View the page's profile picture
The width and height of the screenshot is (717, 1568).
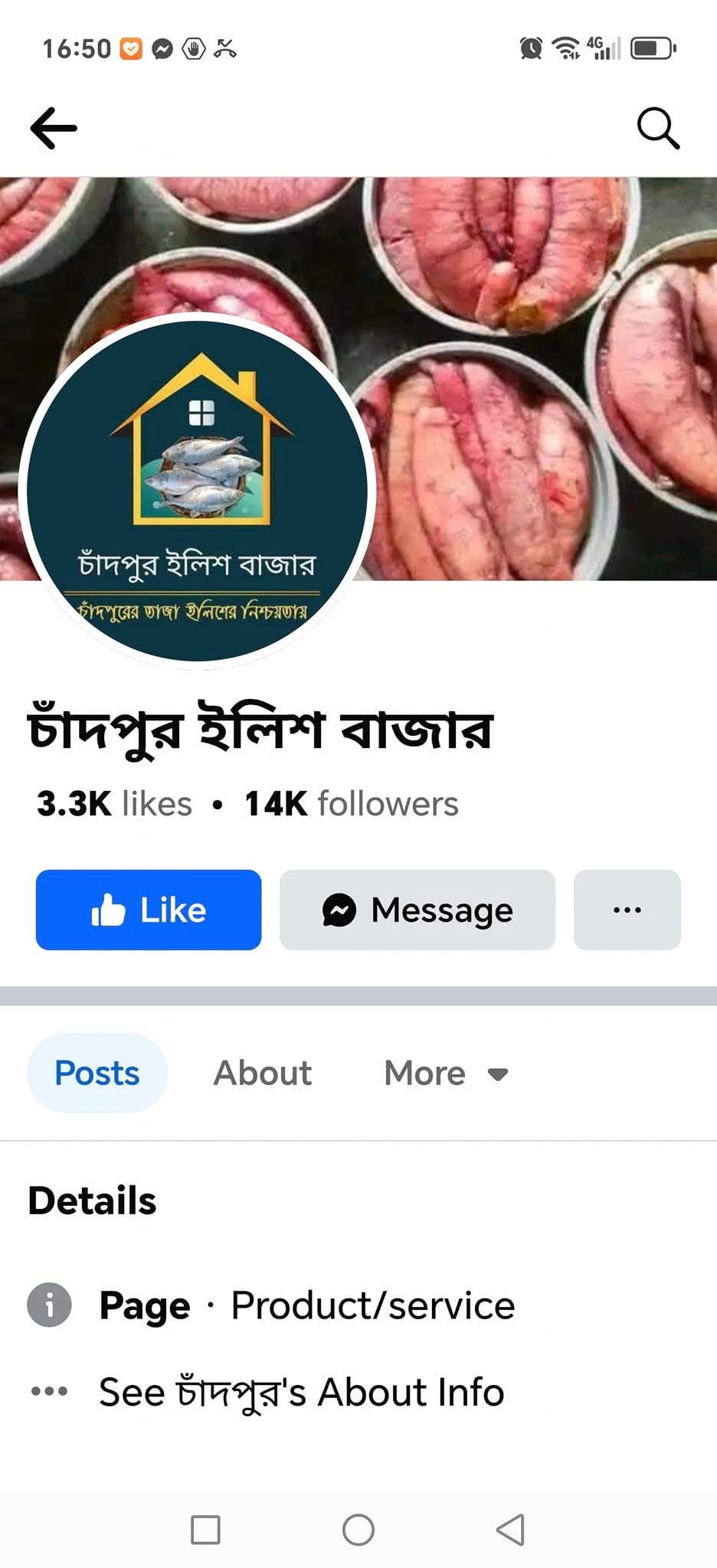coord(197,490)
